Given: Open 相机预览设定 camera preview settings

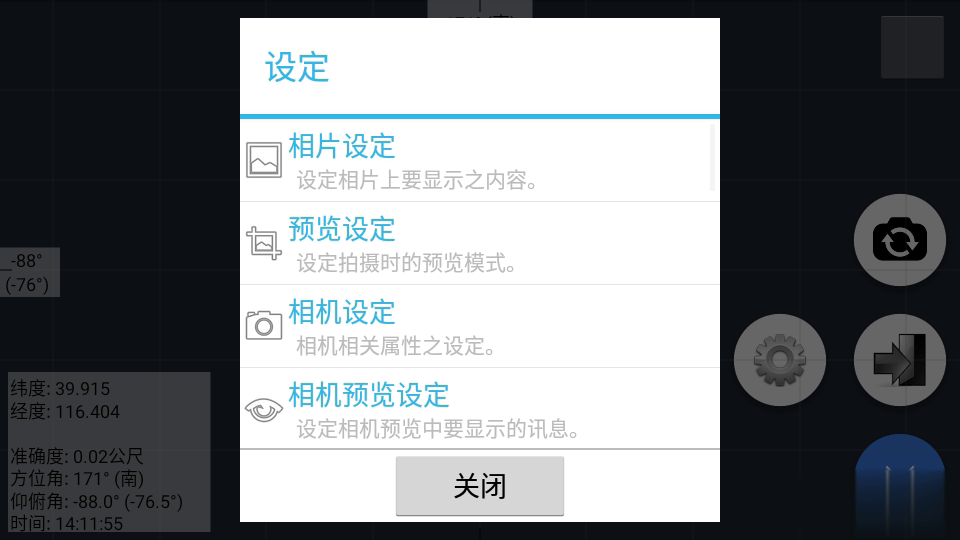Looking at the screenshot, I should 478,409.
